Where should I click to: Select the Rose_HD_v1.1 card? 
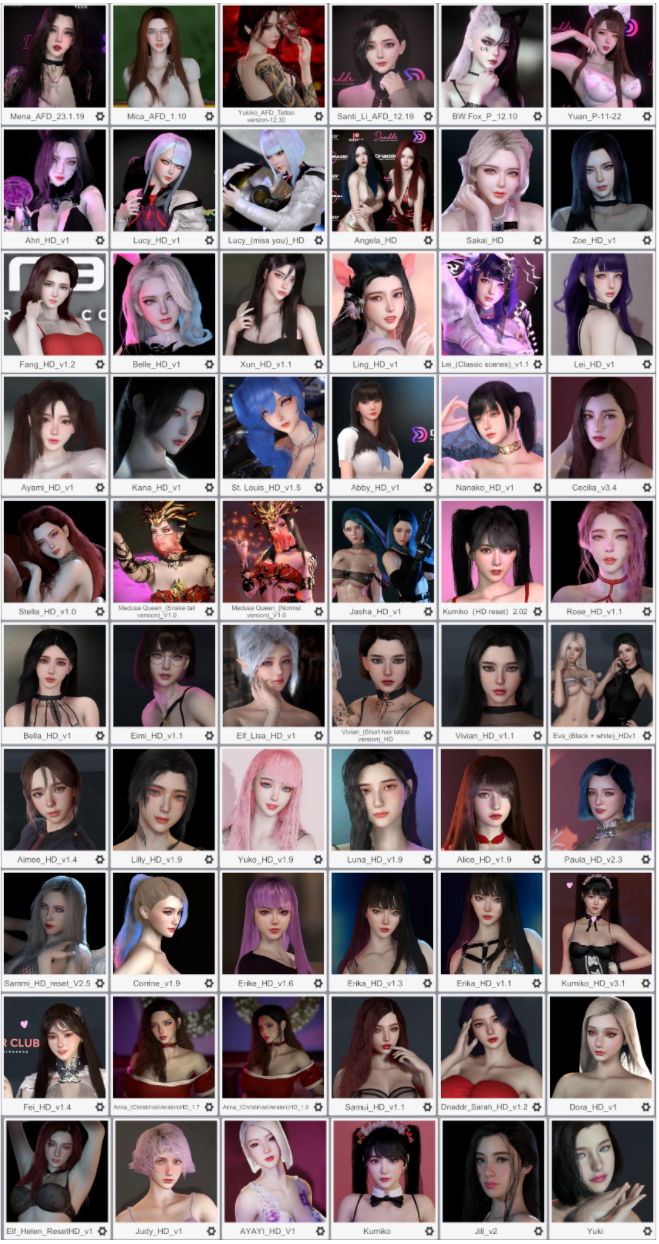[x=601, y=552]
